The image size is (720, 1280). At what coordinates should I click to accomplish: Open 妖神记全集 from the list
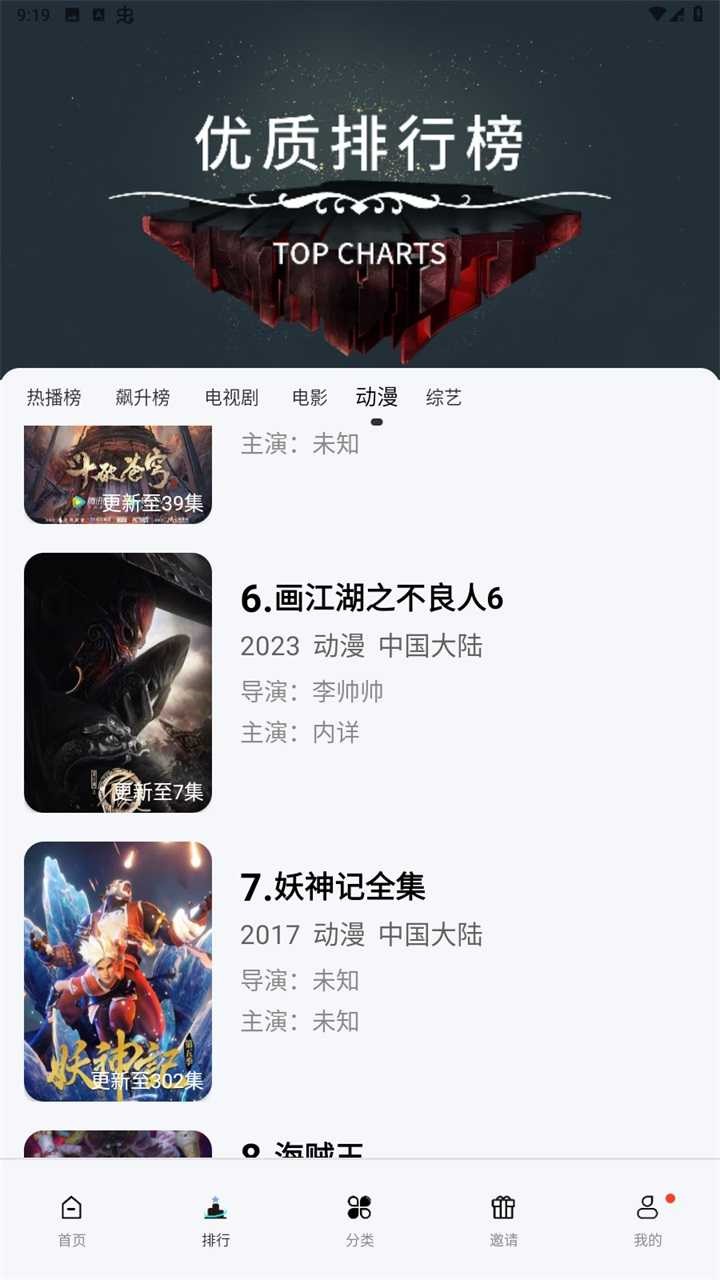tap(333, 887)
